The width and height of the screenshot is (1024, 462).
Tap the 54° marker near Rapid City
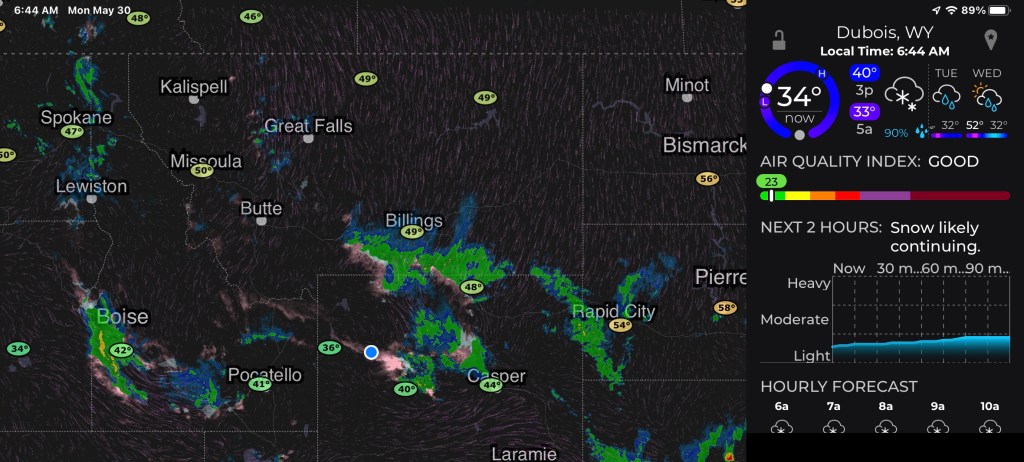(x=621, y=325)
